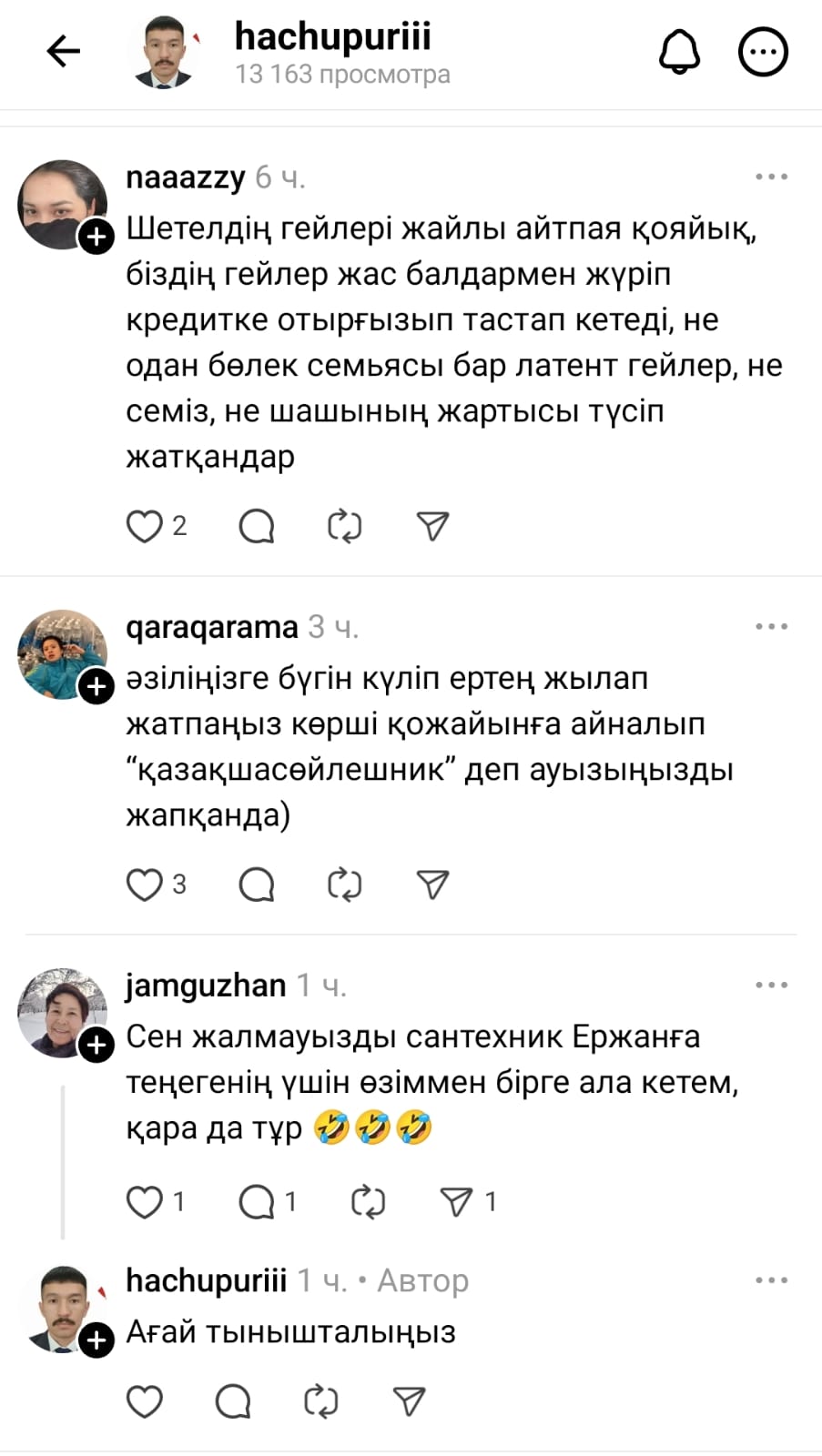Open replies to jamguzhan's comment

(257, 1202)
